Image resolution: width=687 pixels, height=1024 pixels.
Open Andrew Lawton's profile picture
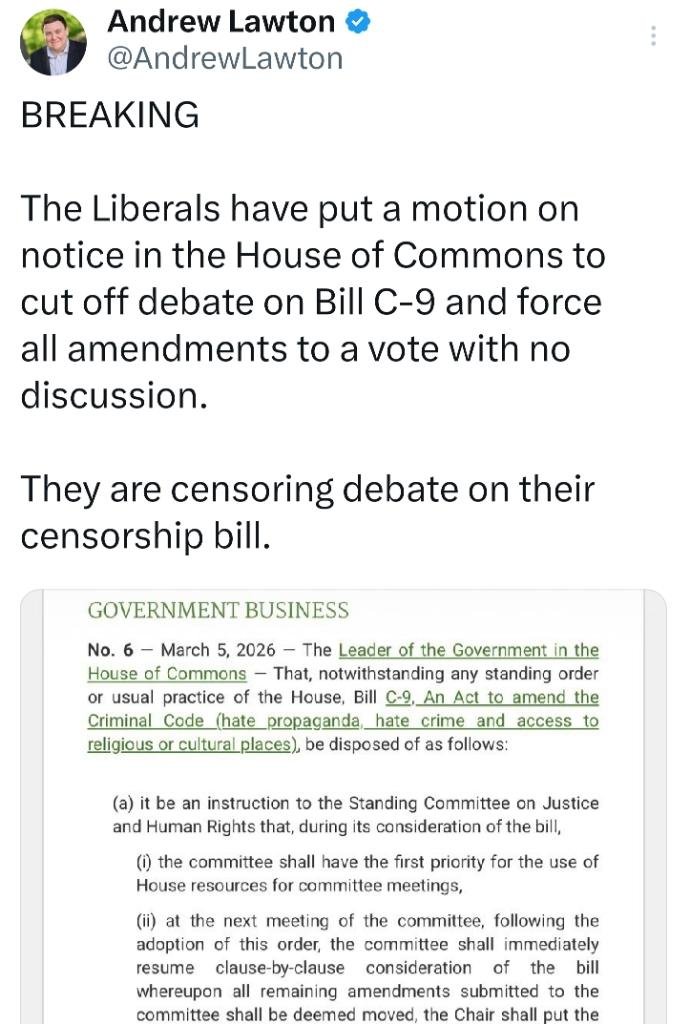(x=53, y=41)
